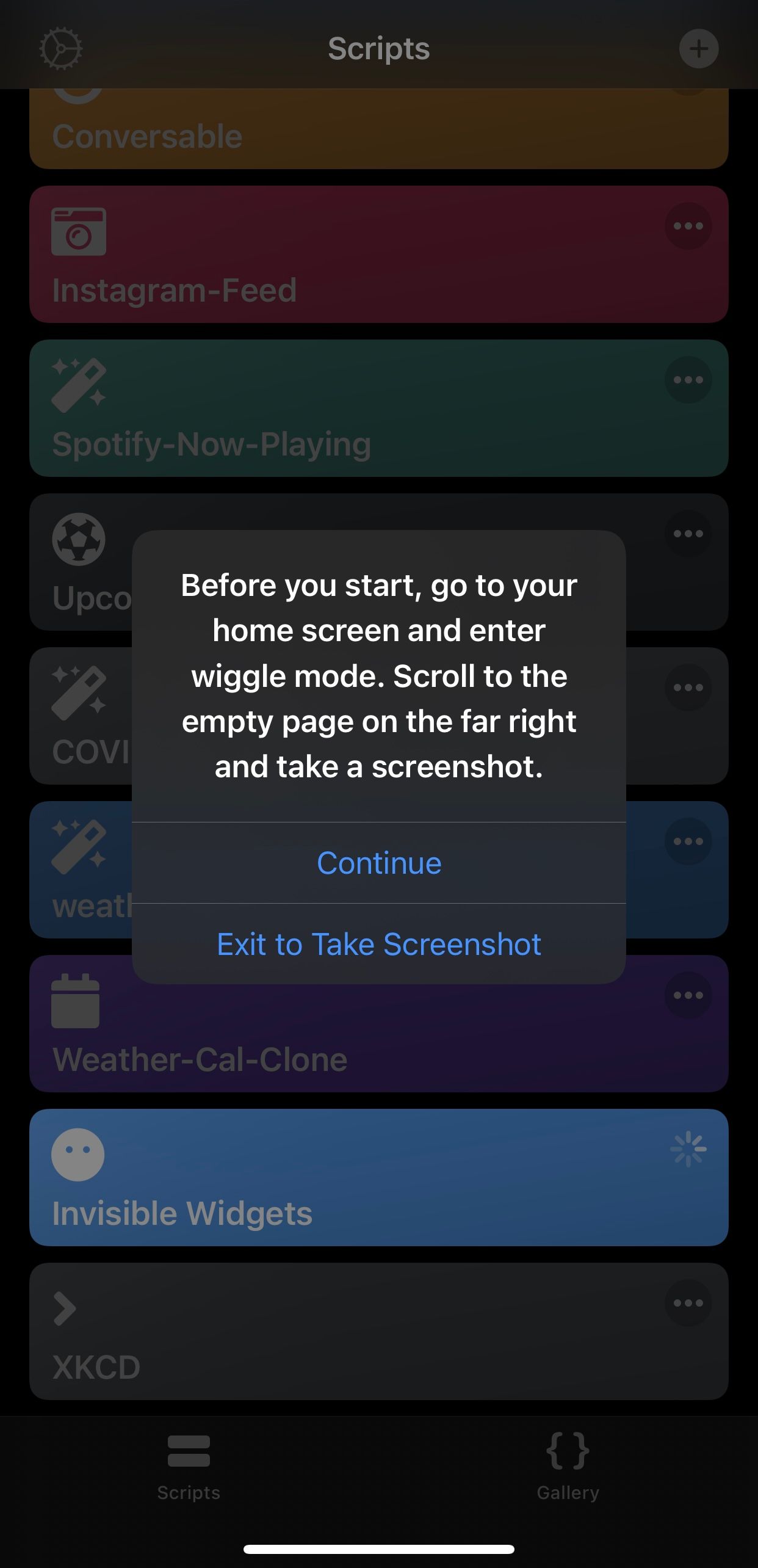Tap Continue in the dialog

(x=378, y=863)
